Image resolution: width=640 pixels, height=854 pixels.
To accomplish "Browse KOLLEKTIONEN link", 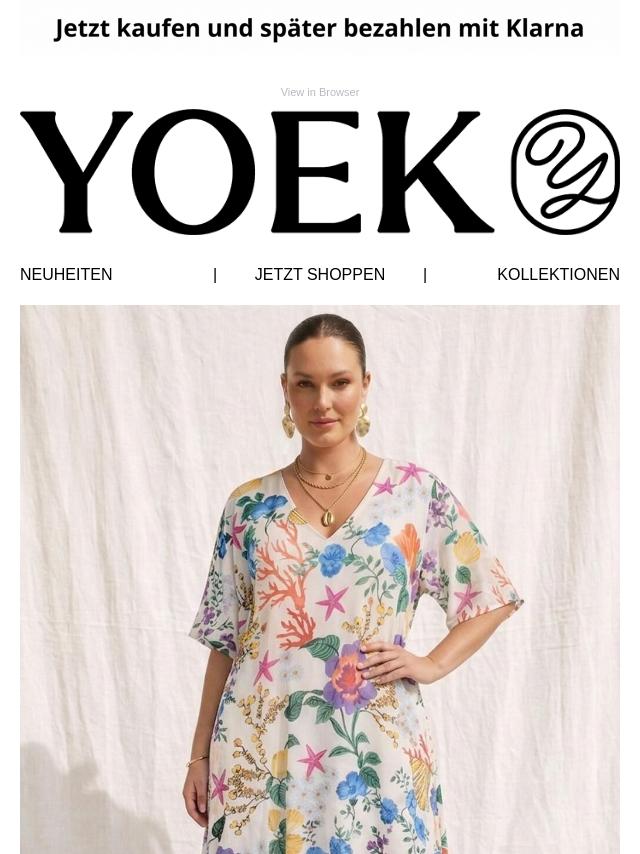I will point(558,275).
